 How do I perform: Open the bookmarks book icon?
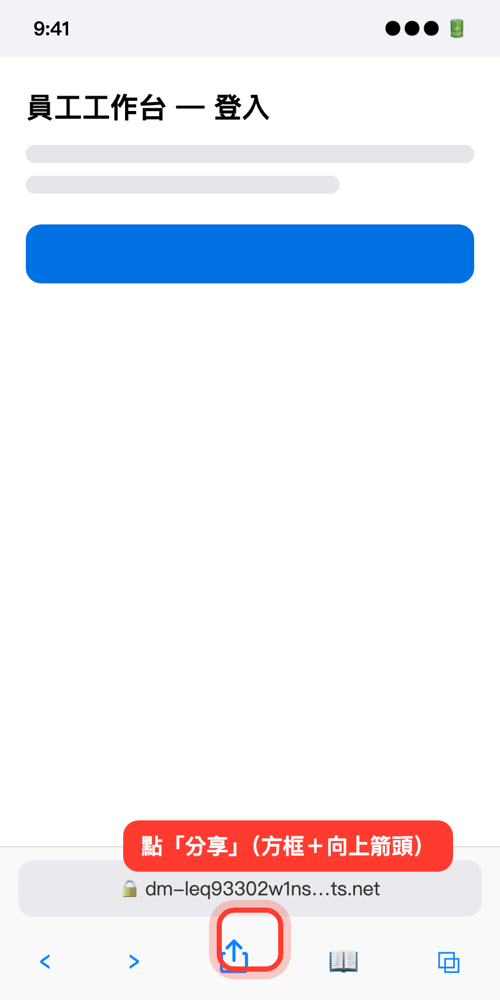tap(344, 960)
